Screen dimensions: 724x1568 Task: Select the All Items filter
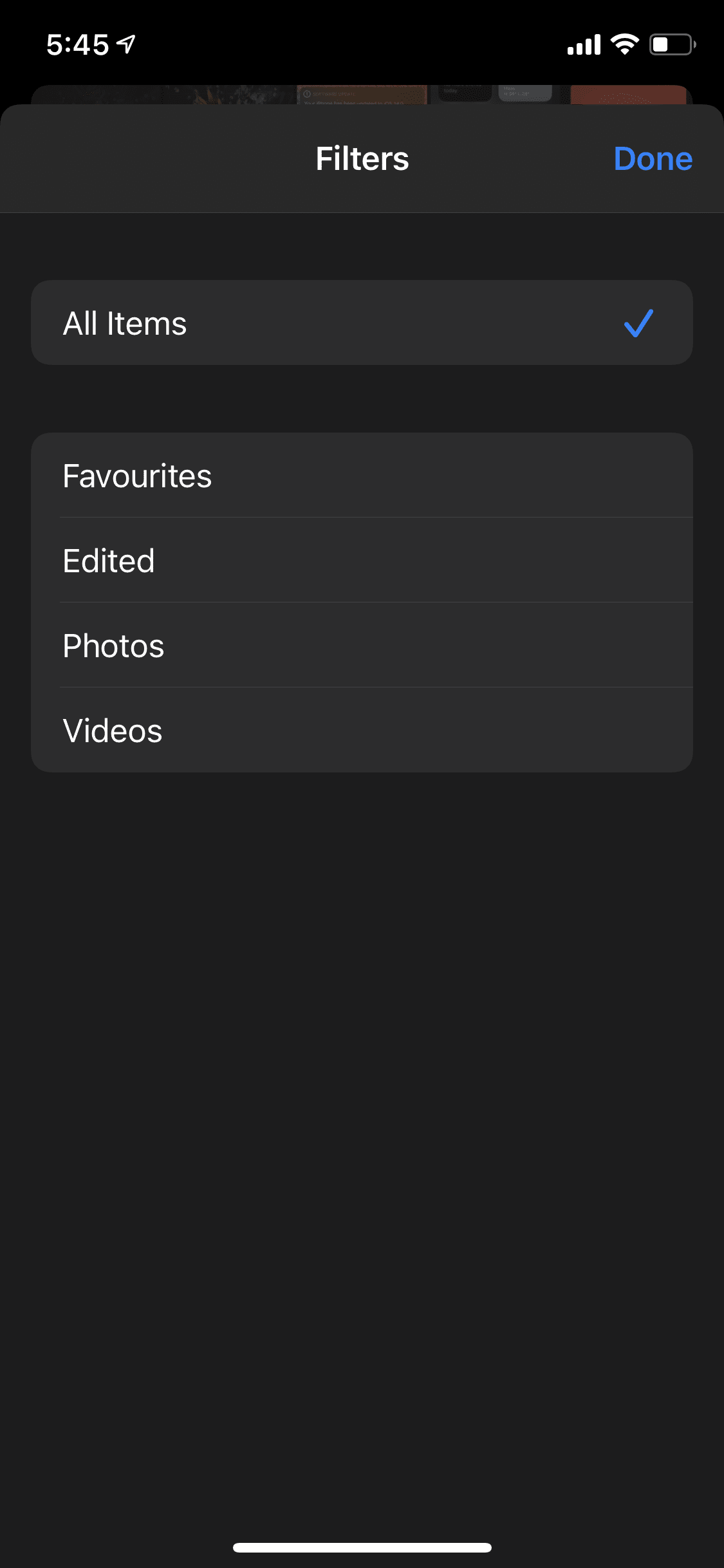tap(362, 322)
